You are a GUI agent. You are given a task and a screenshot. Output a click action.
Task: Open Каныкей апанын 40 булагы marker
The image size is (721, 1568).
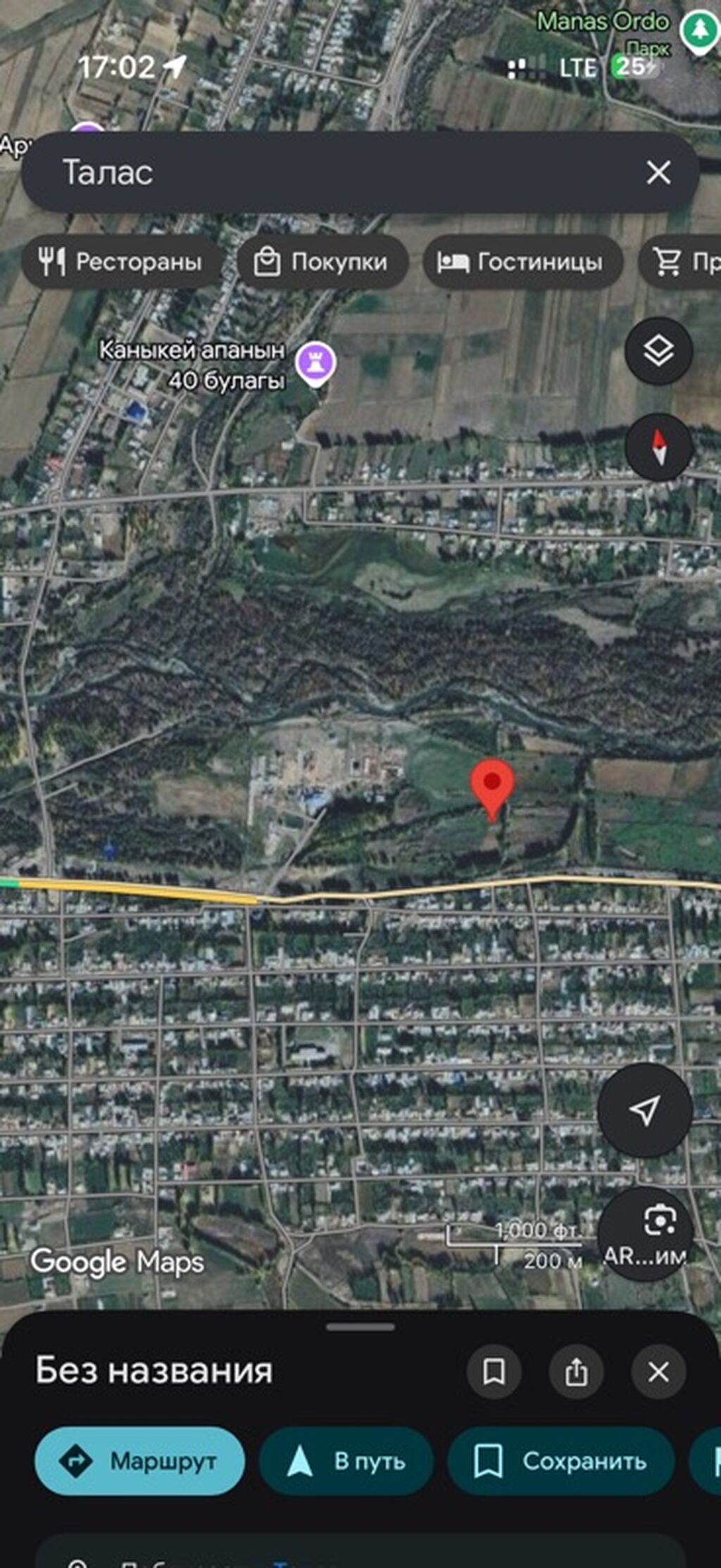pos(315,363)
